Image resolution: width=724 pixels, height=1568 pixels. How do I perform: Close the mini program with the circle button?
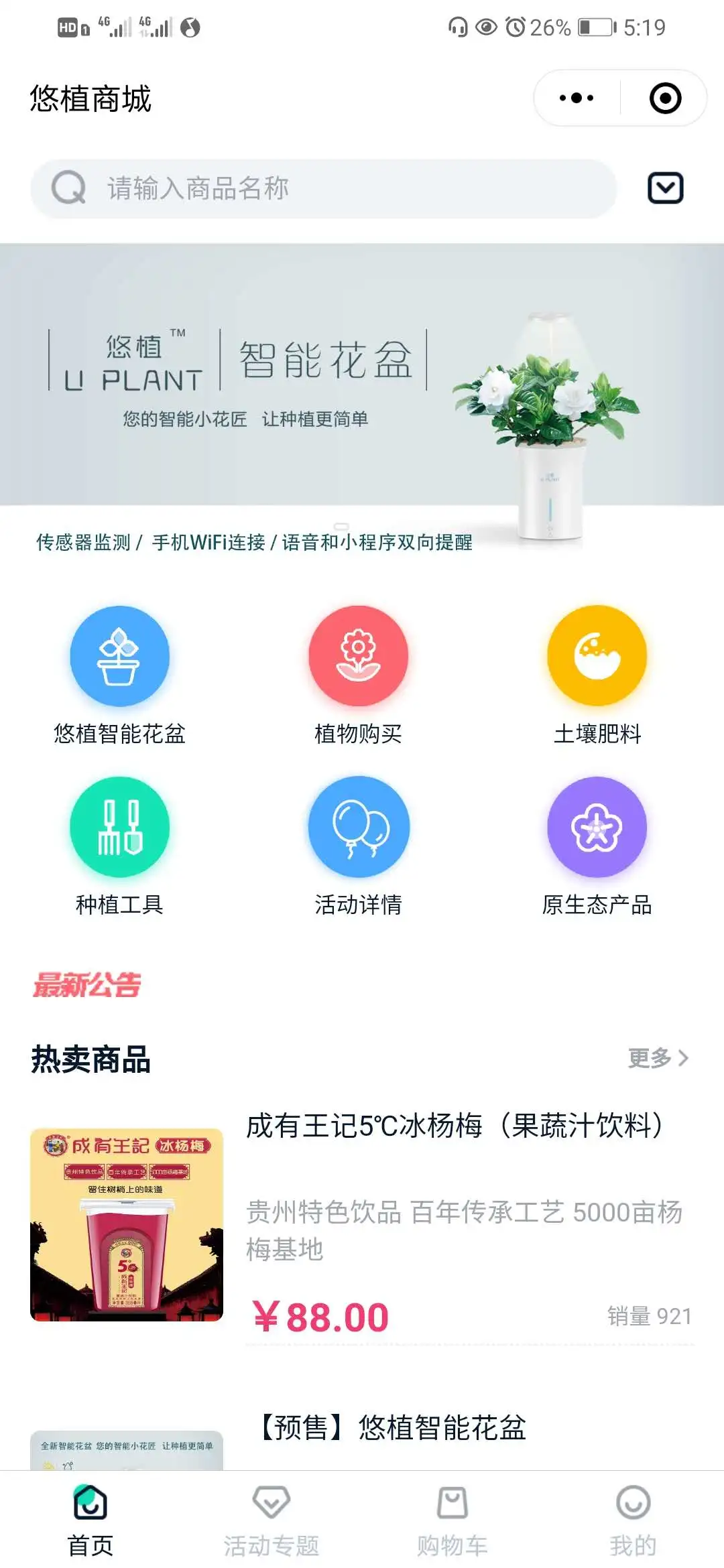(665, 98)
